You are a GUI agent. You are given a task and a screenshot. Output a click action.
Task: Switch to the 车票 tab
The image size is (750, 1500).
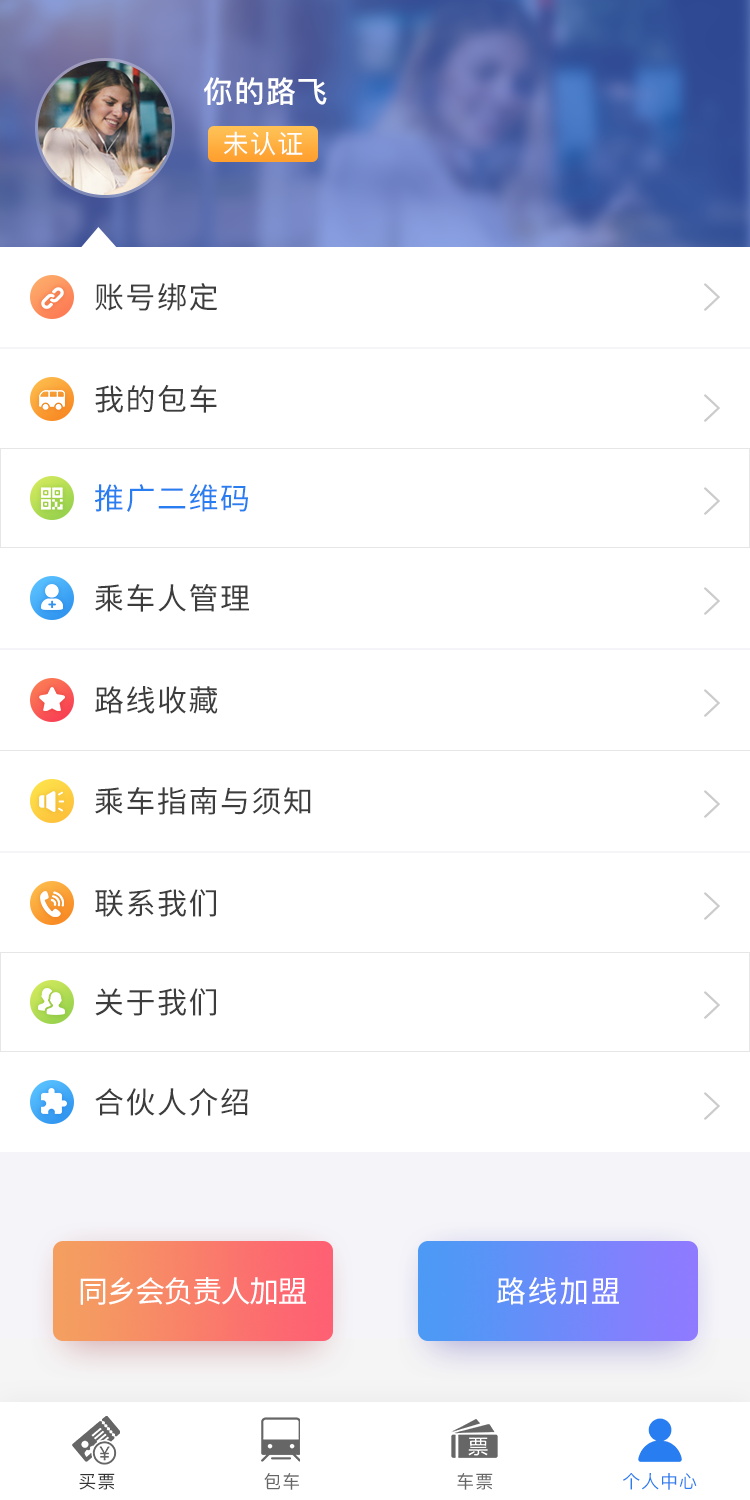(x=474, y=1453)
